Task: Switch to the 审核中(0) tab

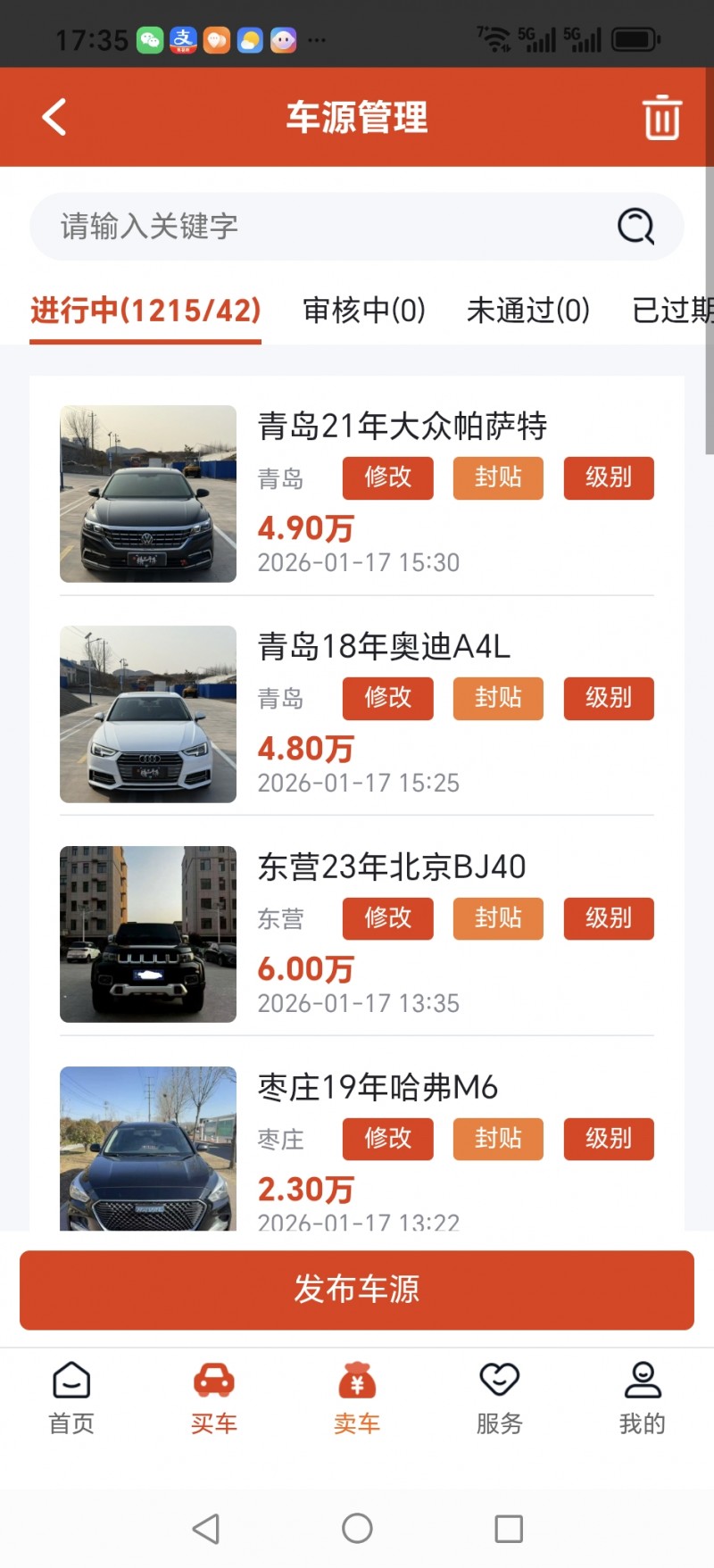Action: click(x=363, y=311)
